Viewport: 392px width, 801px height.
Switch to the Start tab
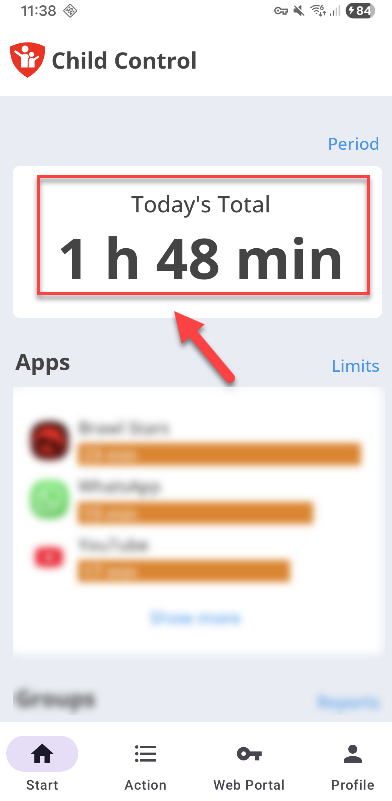pos(42,764)
